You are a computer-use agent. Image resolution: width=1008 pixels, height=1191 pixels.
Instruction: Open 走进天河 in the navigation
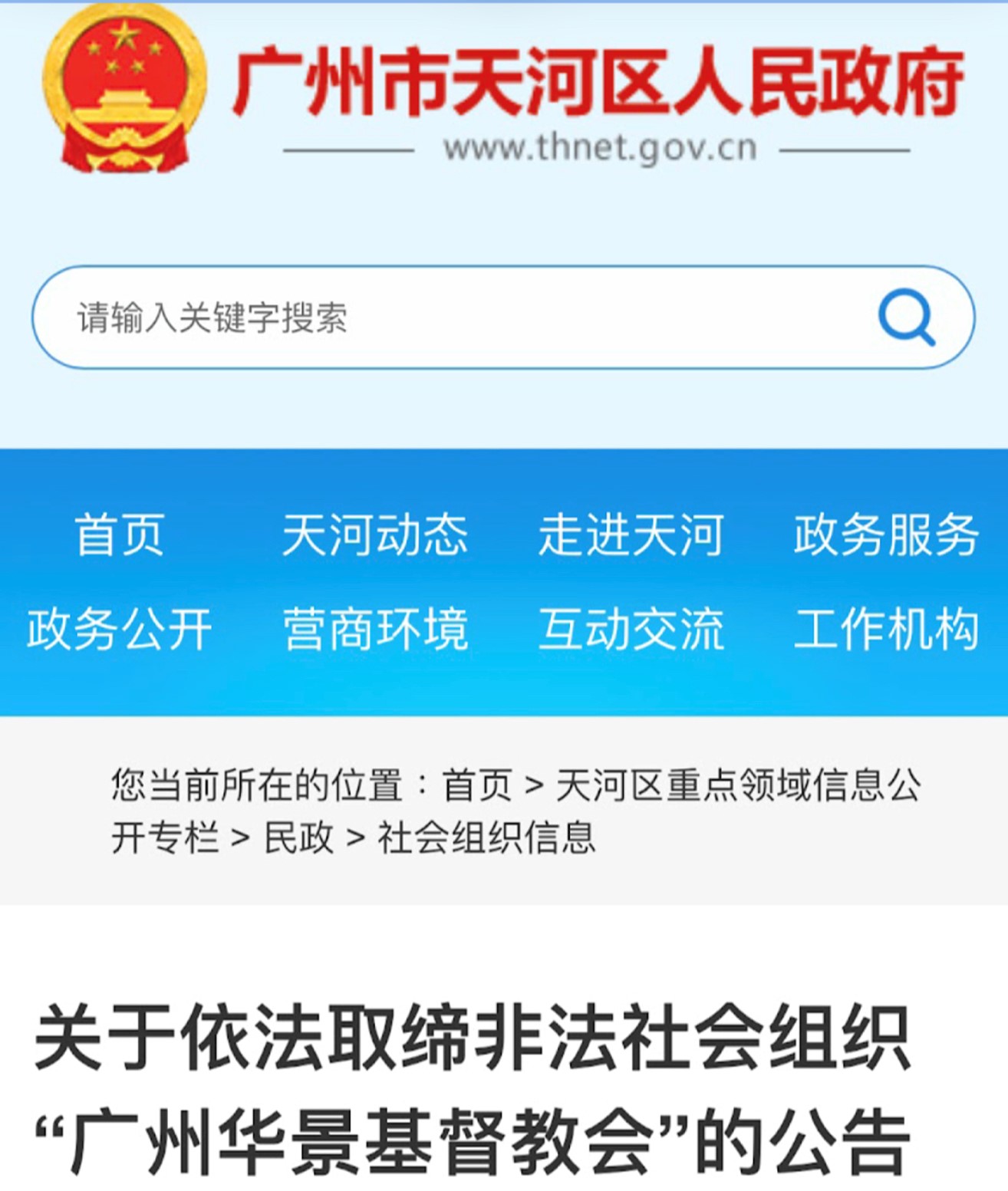[631, 535]
